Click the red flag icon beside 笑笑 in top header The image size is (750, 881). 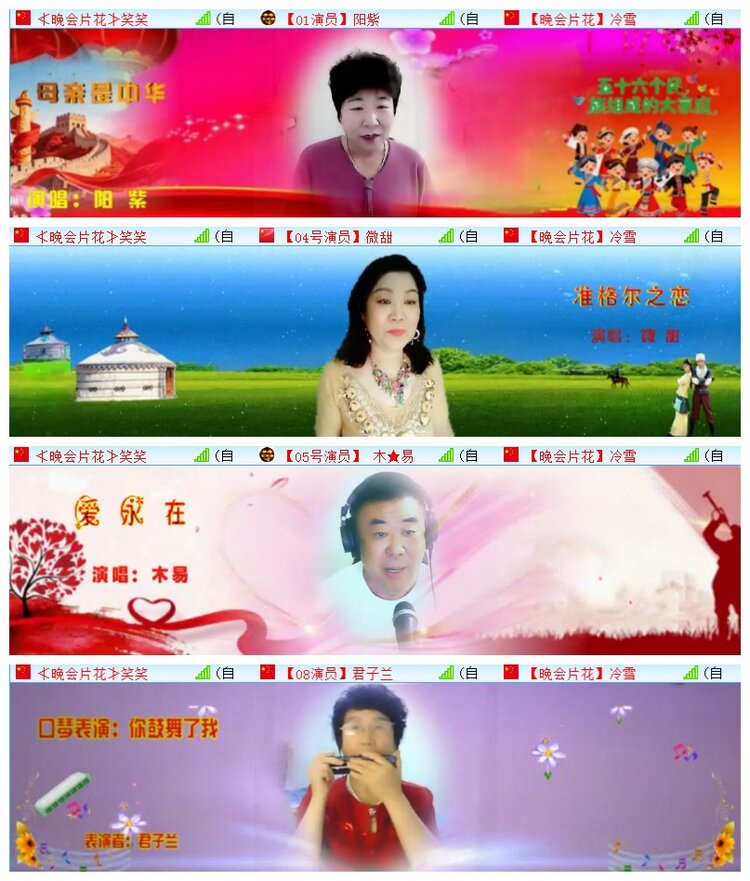coord(20,14)
